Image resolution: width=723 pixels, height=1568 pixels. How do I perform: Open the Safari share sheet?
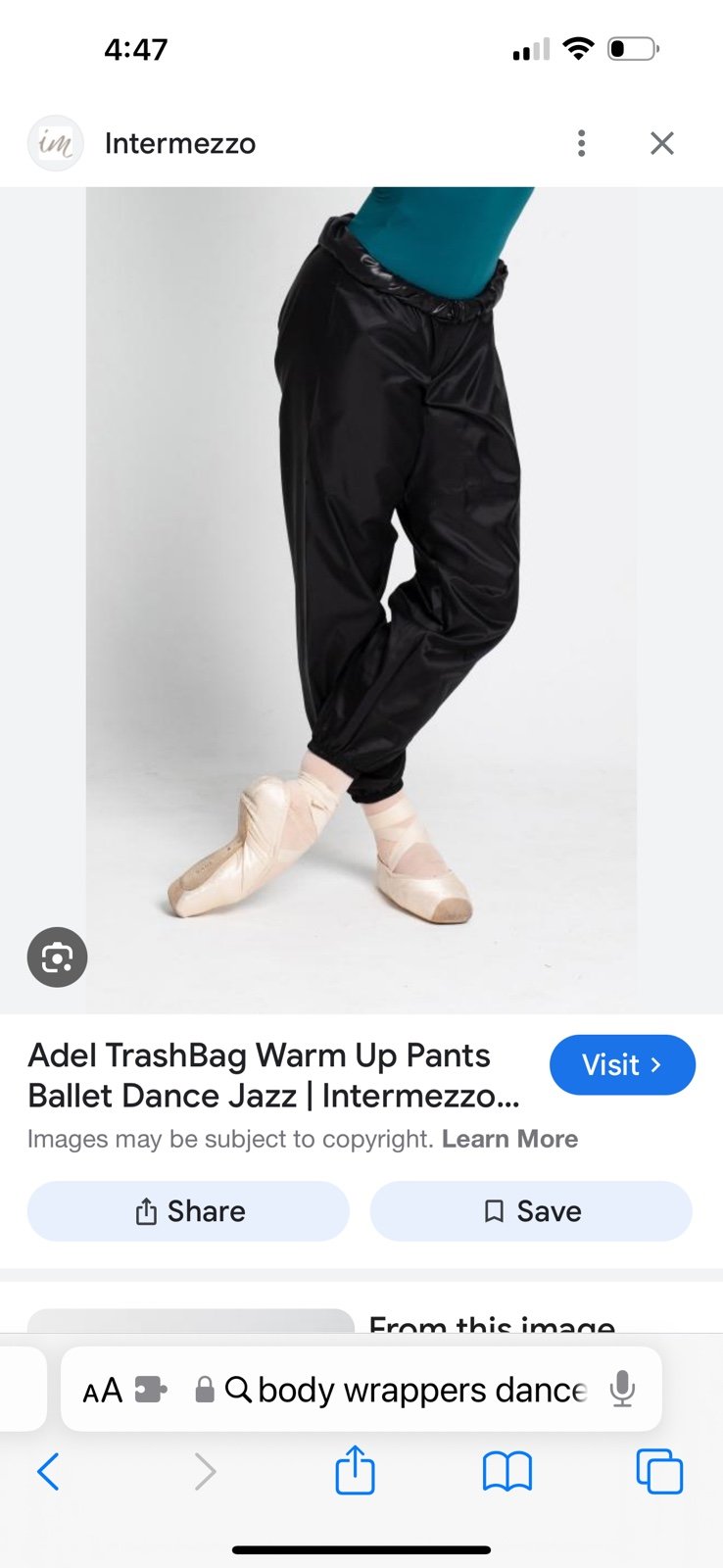(x=355, y=1470)
